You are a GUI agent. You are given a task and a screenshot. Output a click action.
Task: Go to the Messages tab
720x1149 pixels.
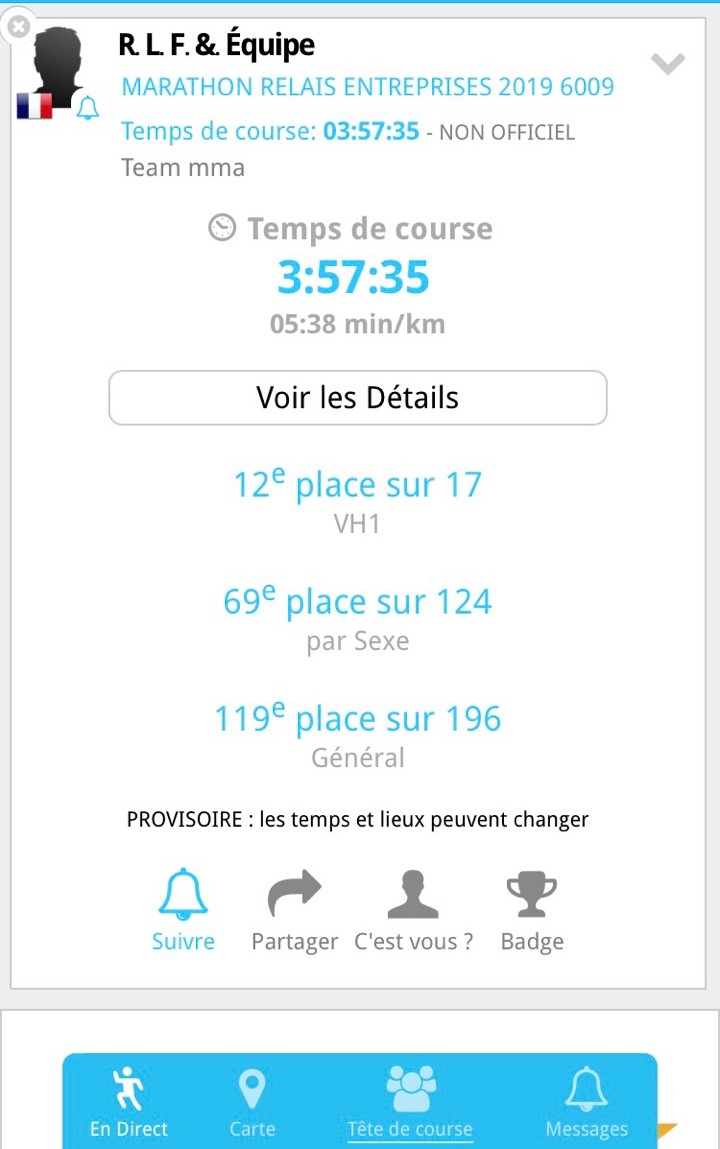click(x=586, y=1103)
